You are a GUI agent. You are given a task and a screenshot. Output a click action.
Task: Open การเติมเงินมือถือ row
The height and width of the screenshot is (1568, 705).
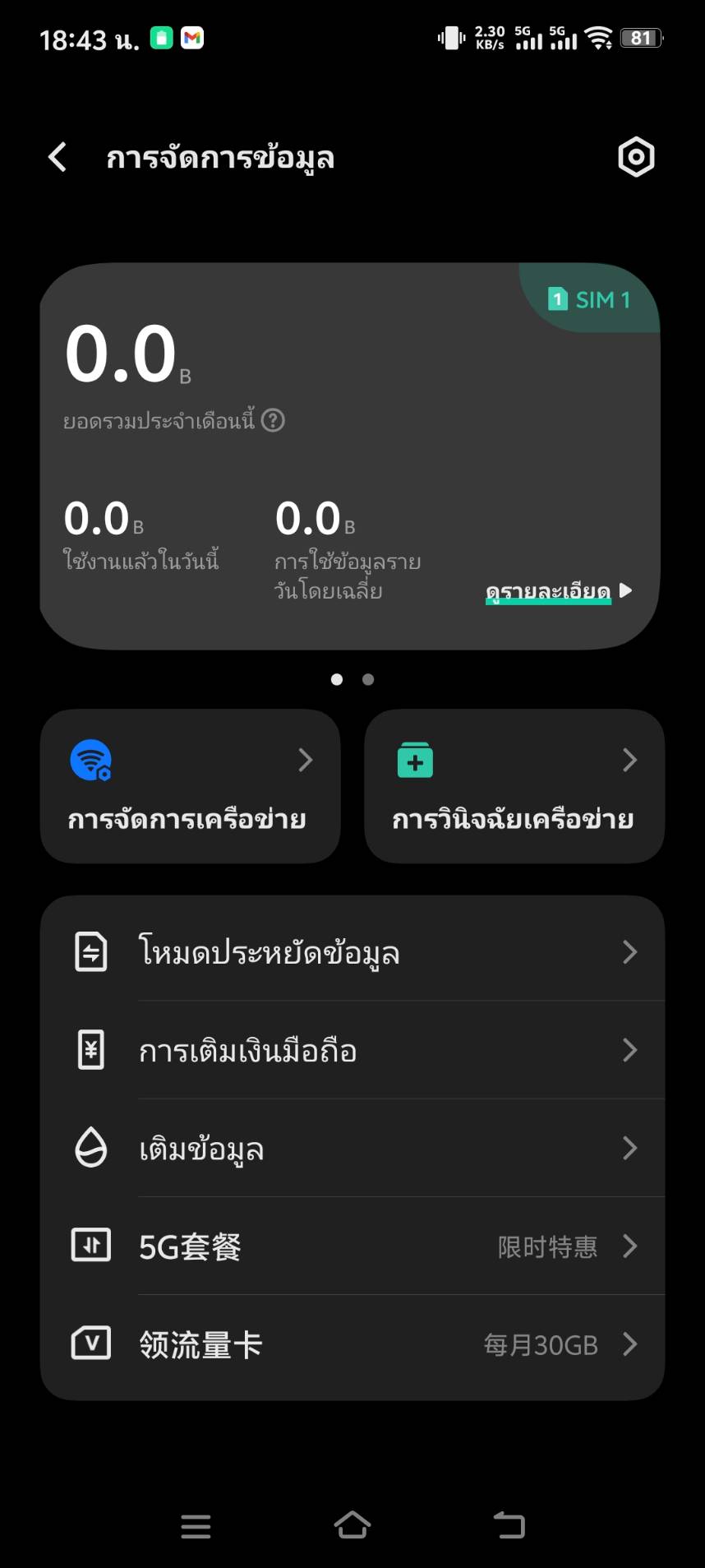352,1050
